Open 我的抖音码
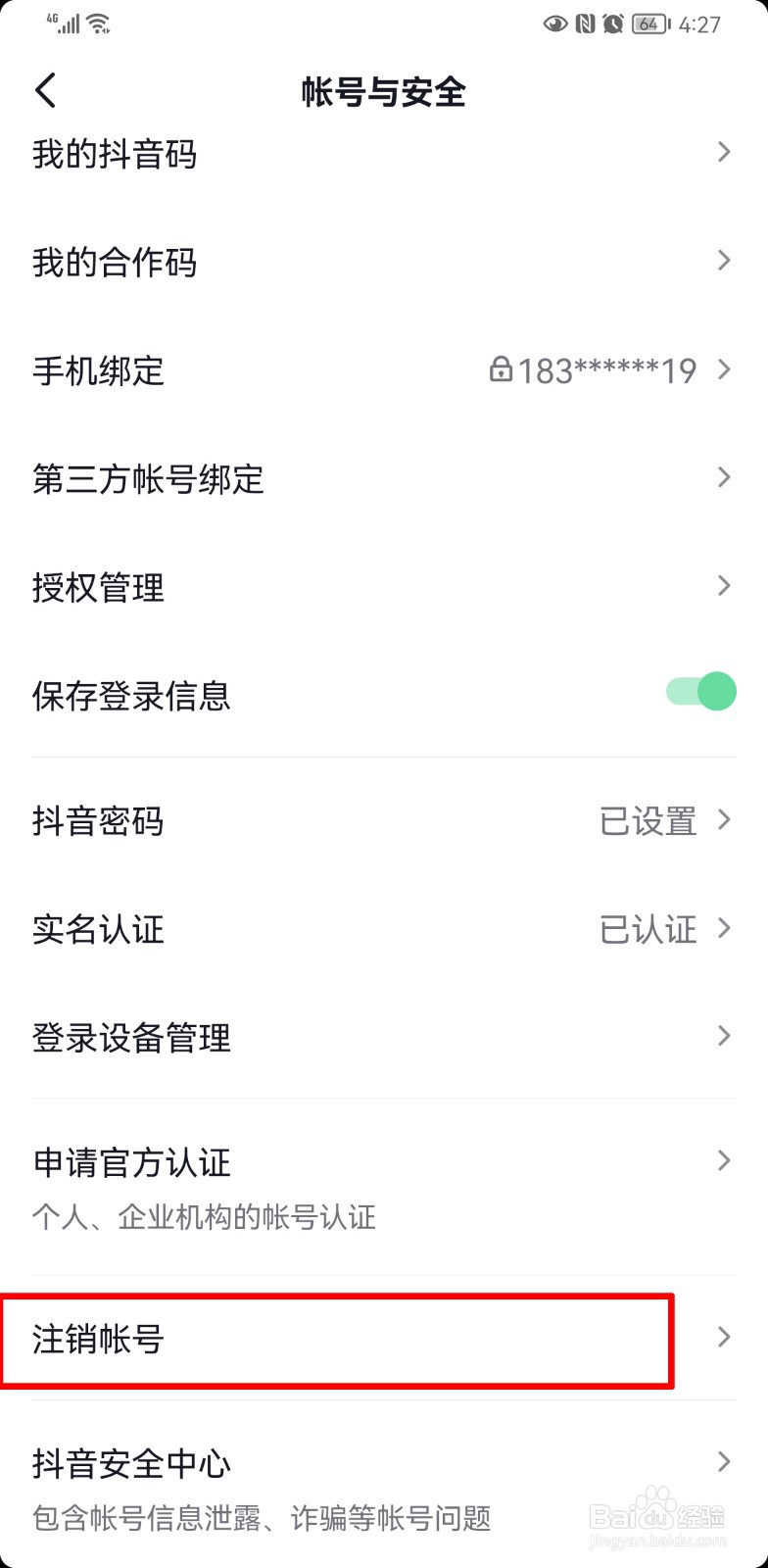This screenshot has width=768, height=1568. point(384,154)
